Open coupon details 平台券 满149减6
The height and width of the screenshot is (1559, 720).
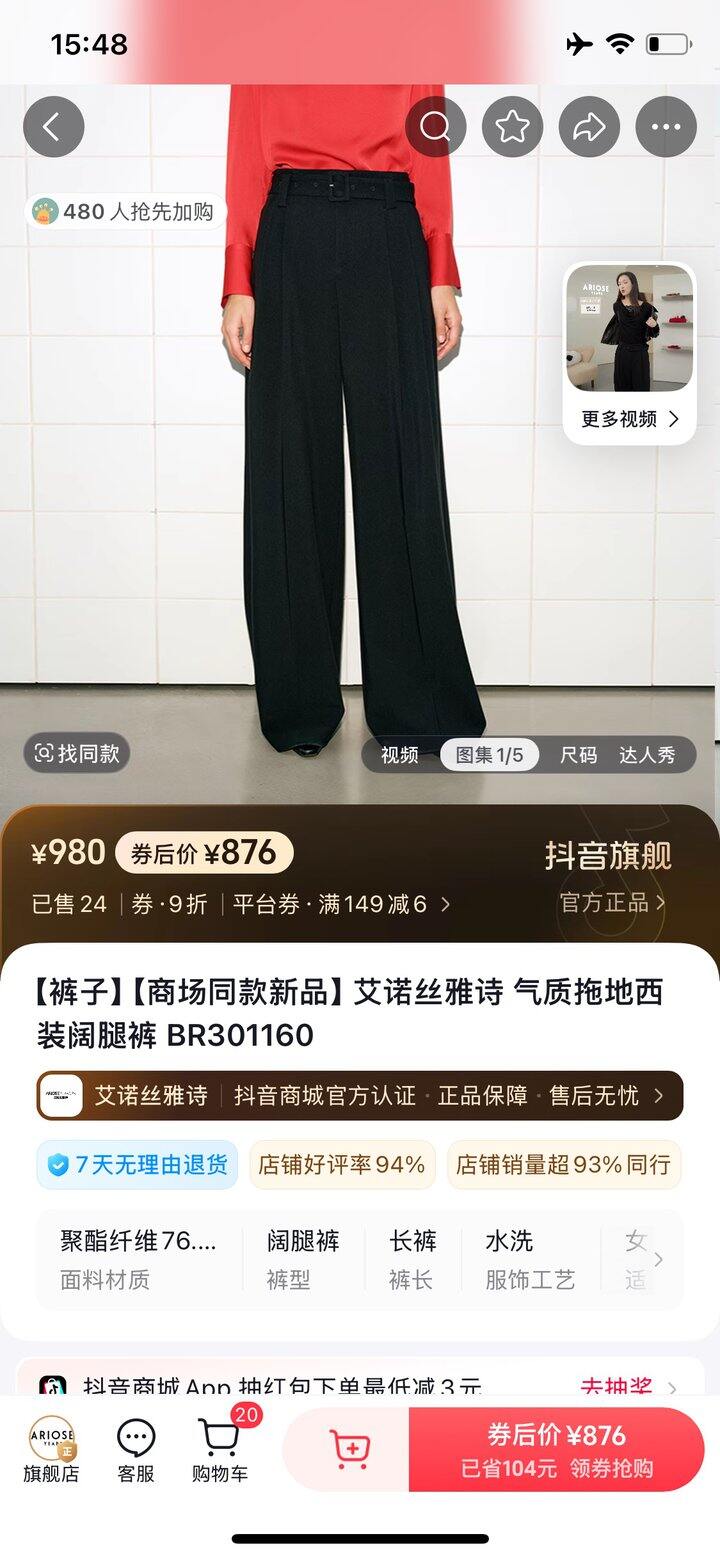point(340,904)
